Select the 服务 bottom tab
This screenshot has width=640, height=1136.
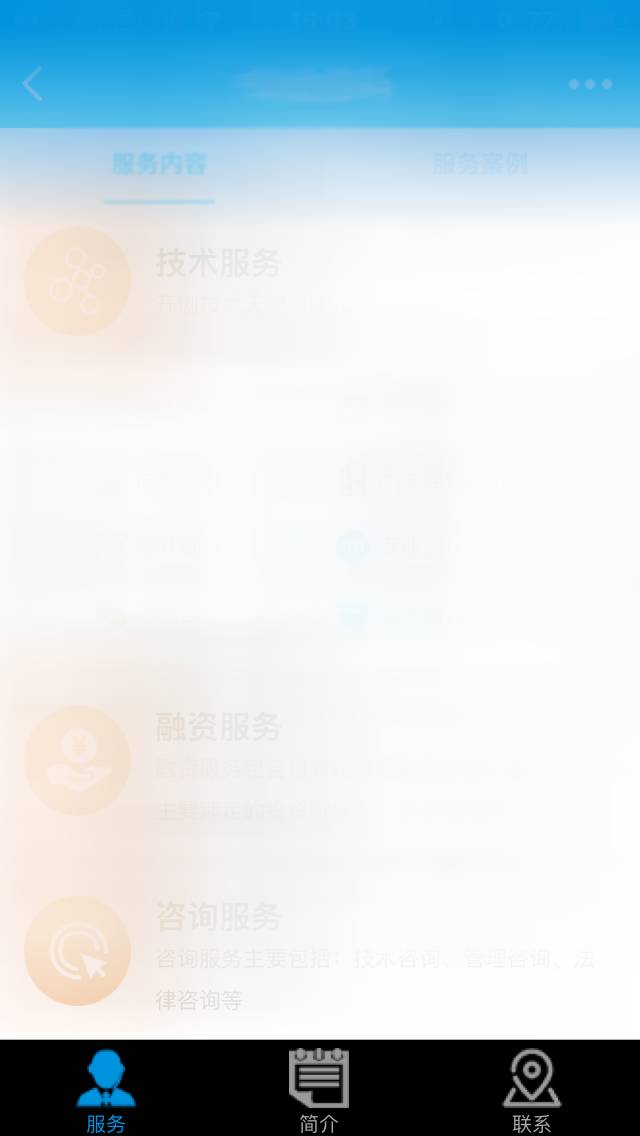pyautogui.click(x=106, y=1090)
